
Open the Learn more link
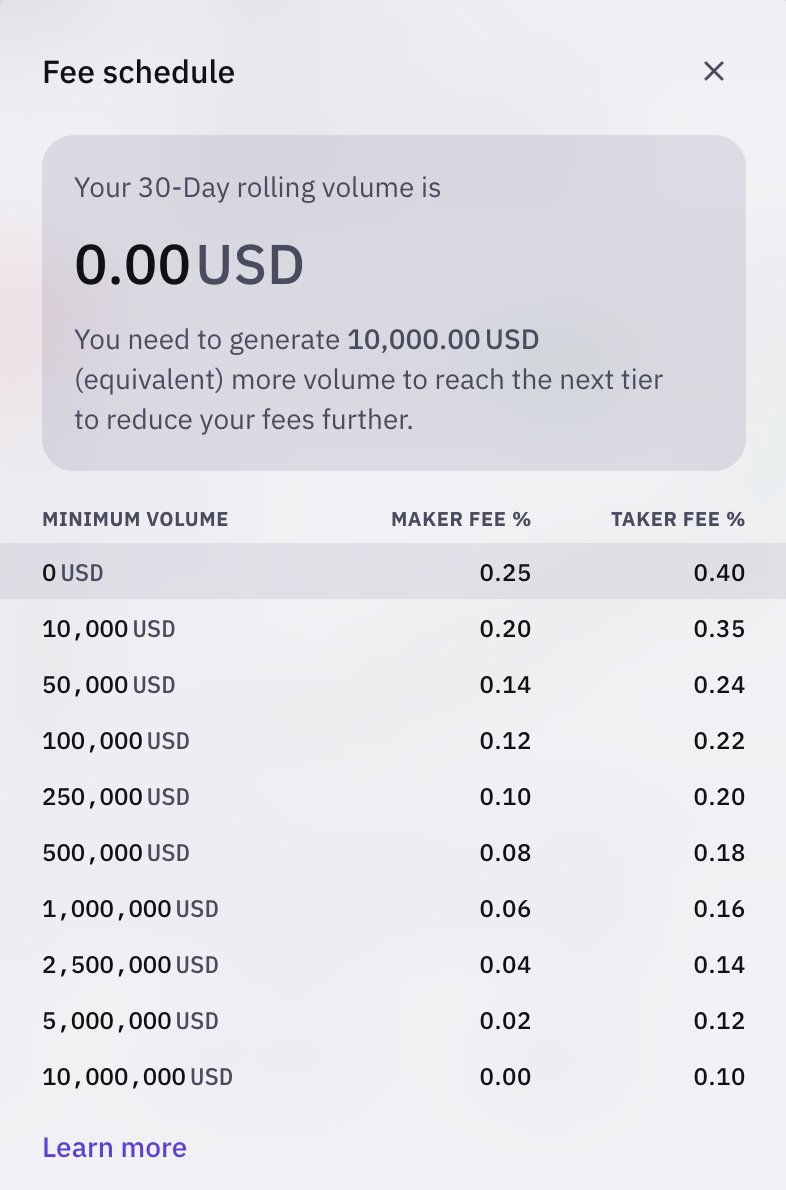coord(114,1147)
